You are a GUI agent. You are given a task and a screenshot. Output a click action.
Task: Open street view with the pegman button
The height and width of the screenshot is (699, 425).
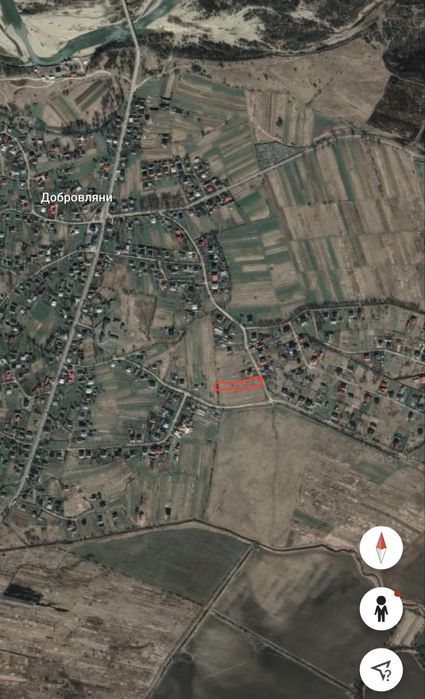[381, 609]
